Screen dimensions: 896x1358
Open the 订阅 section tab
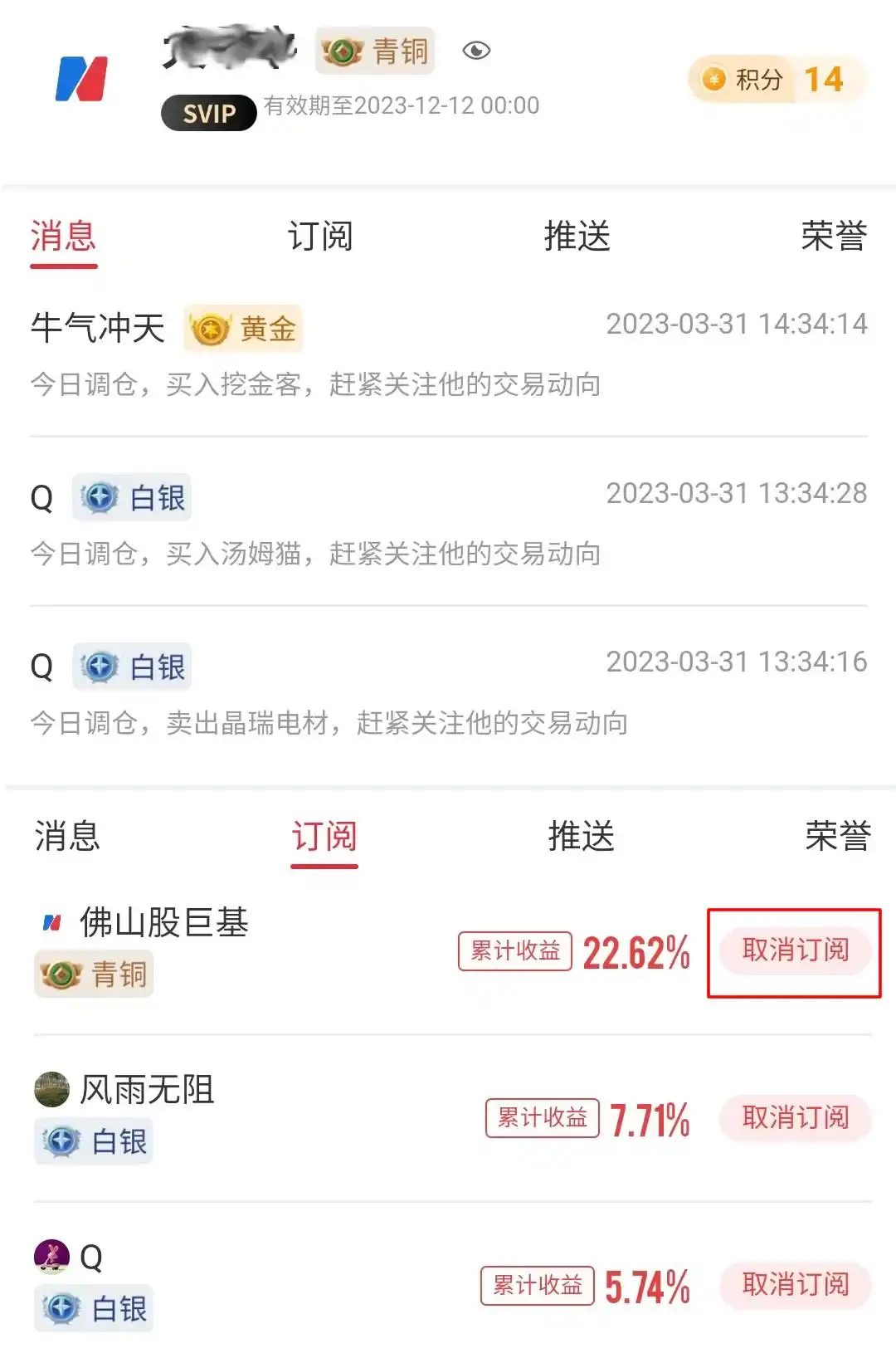coord(324,838)
